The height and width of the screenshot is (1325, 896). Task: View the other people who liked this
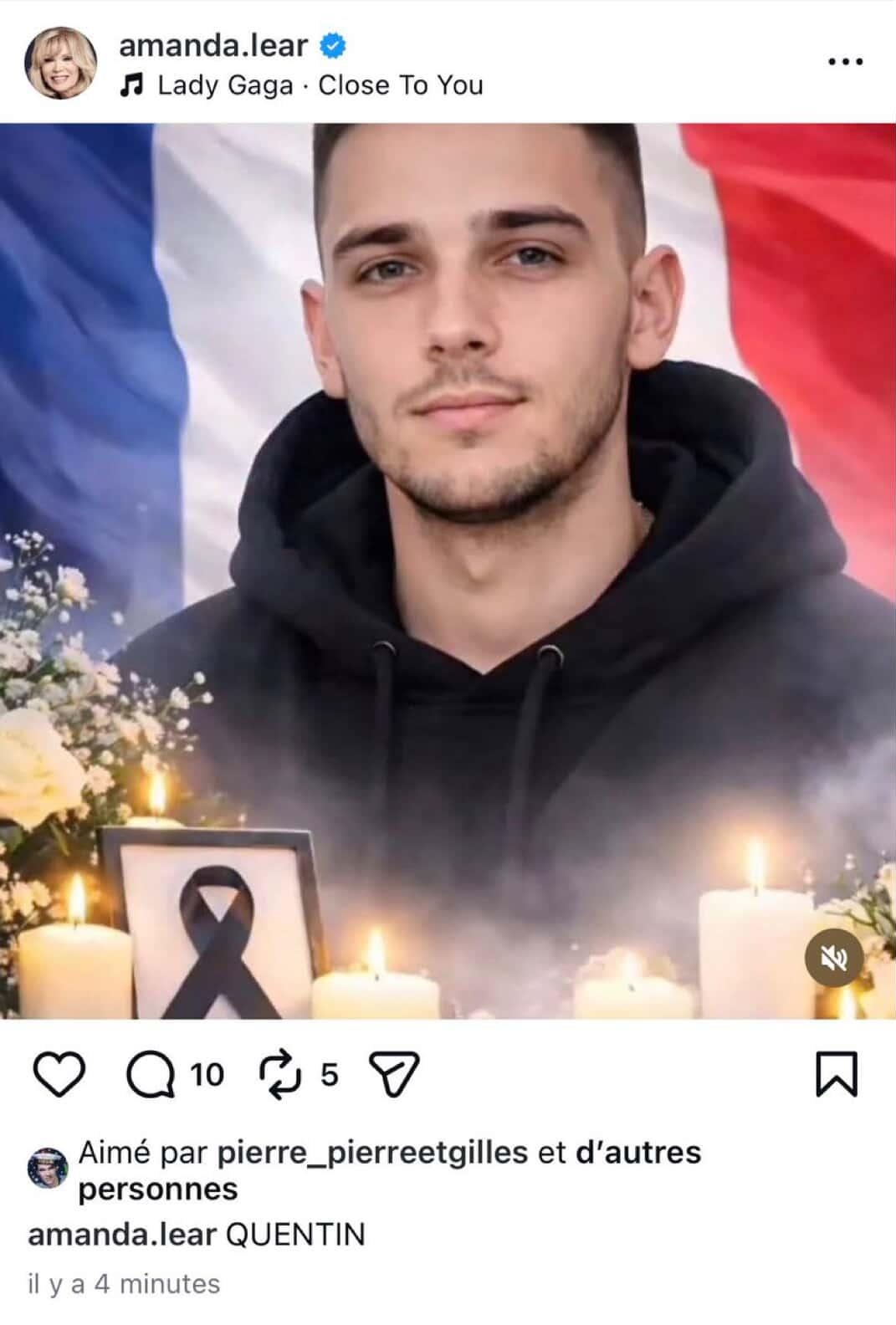(637, 1153)
